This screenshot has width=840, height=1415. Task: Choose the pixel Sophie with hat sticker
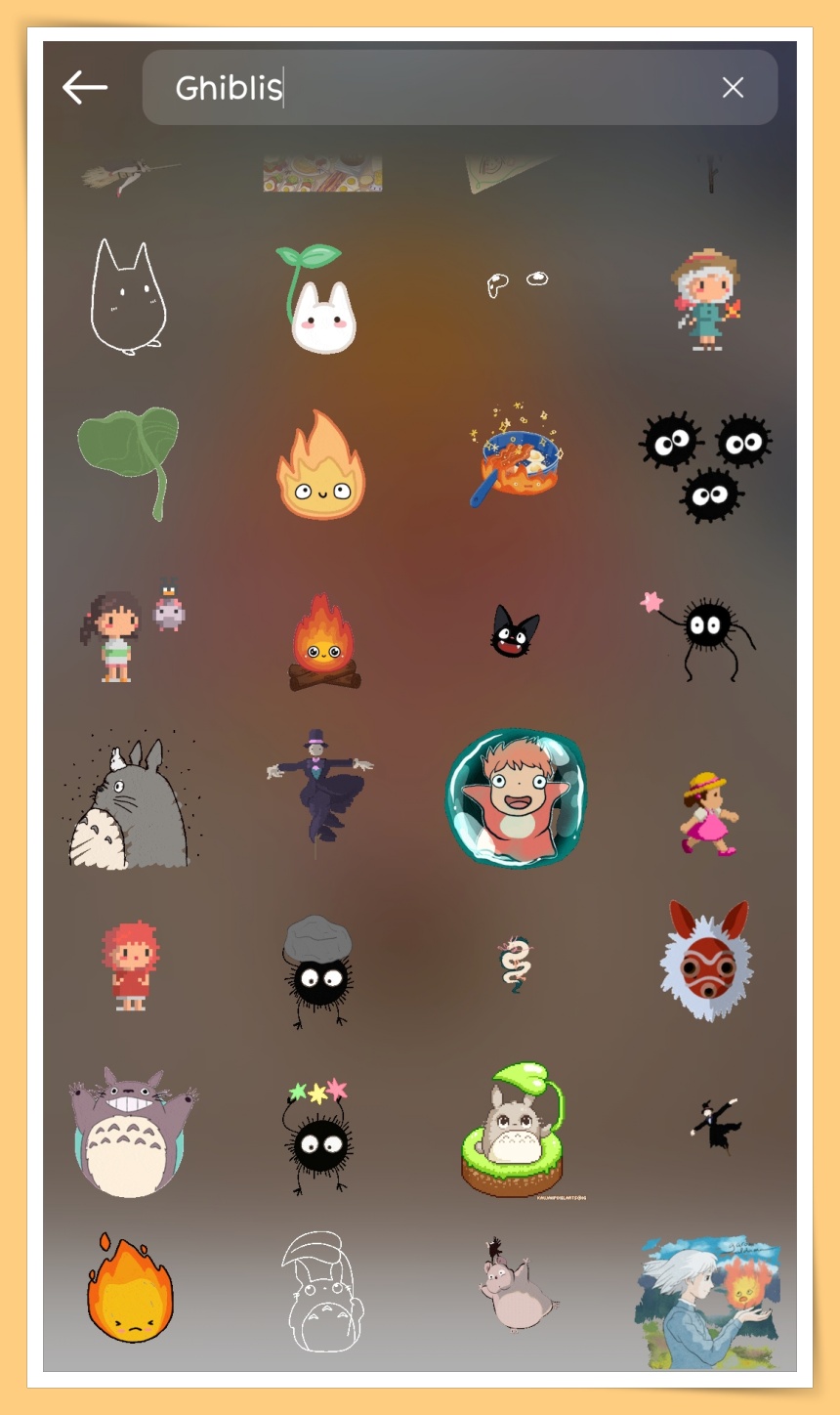pos(705,299)
